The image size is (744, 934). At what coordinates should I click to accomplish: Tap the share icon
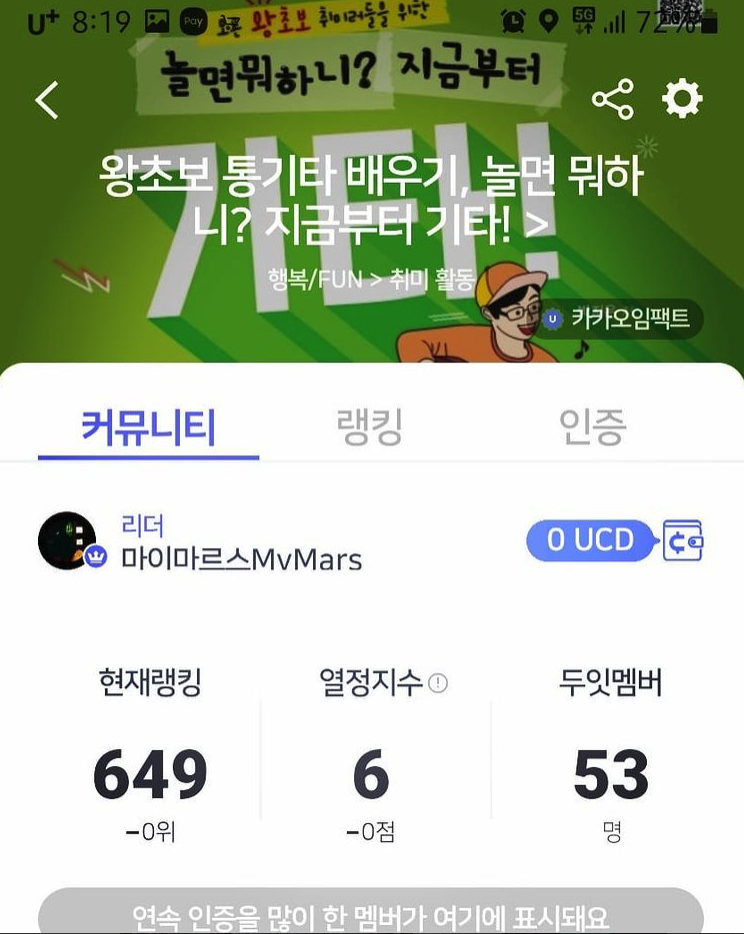point(615,98)
